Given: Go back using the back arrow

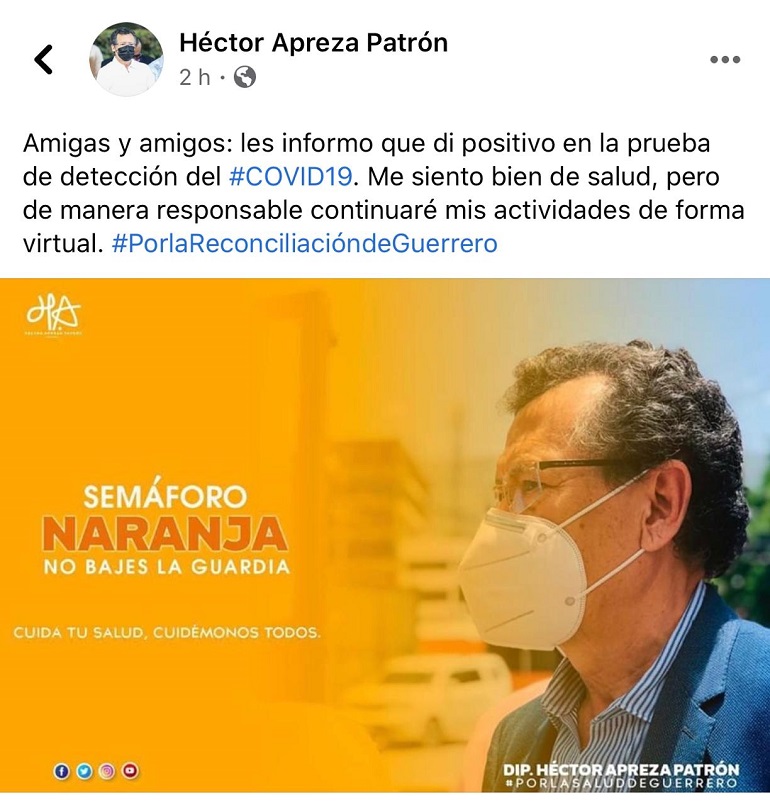Looking at the screenshot, I should (43, 60).
